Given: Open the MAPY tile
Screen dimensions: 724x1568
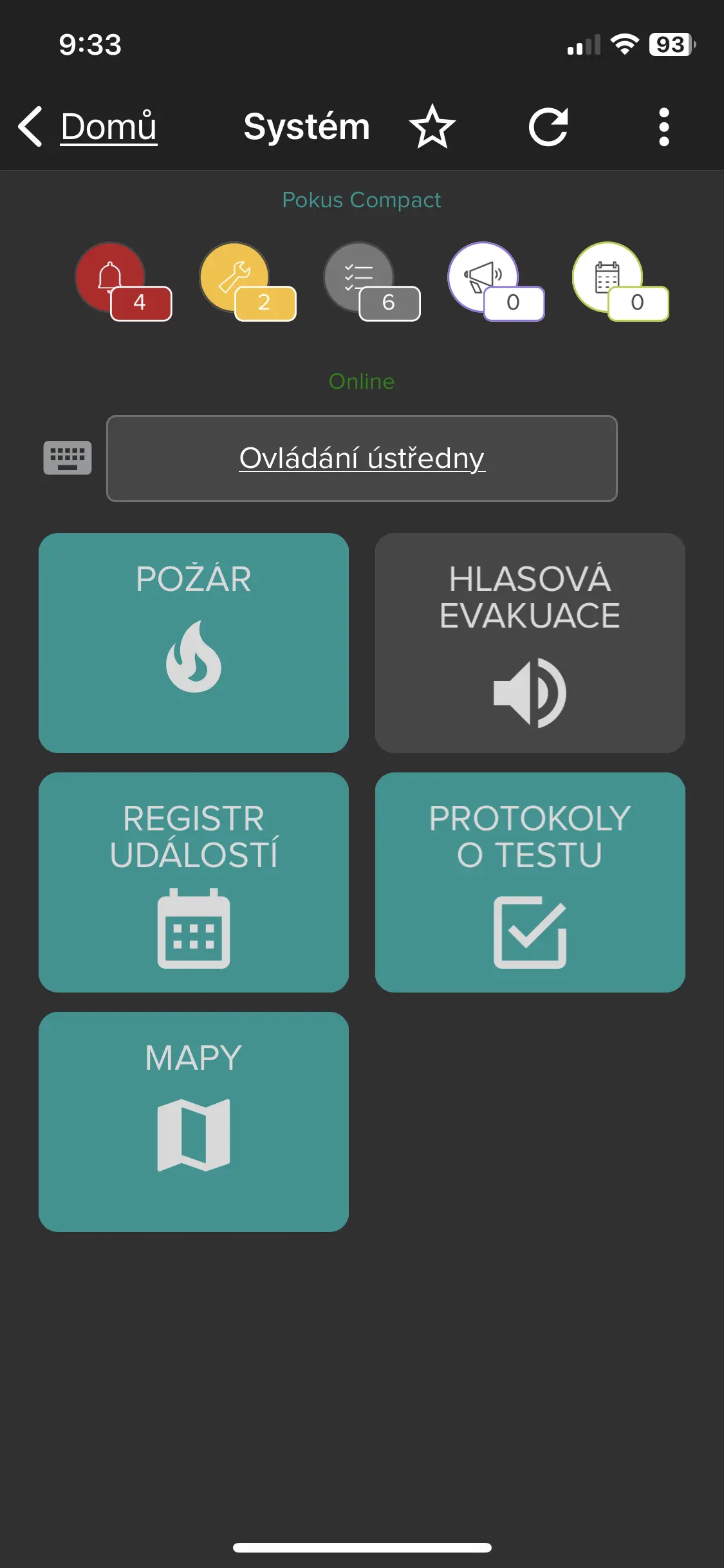Looking at the screenshot, I should click(x=194, y=1122).
